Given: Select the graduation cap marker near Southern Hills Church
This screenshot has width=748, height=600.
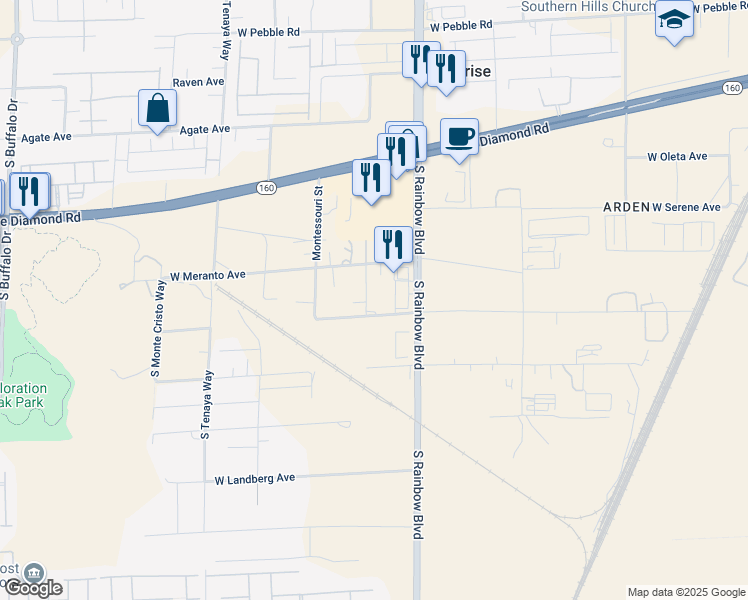Looking at the screenshot, I should click(674, 19).
